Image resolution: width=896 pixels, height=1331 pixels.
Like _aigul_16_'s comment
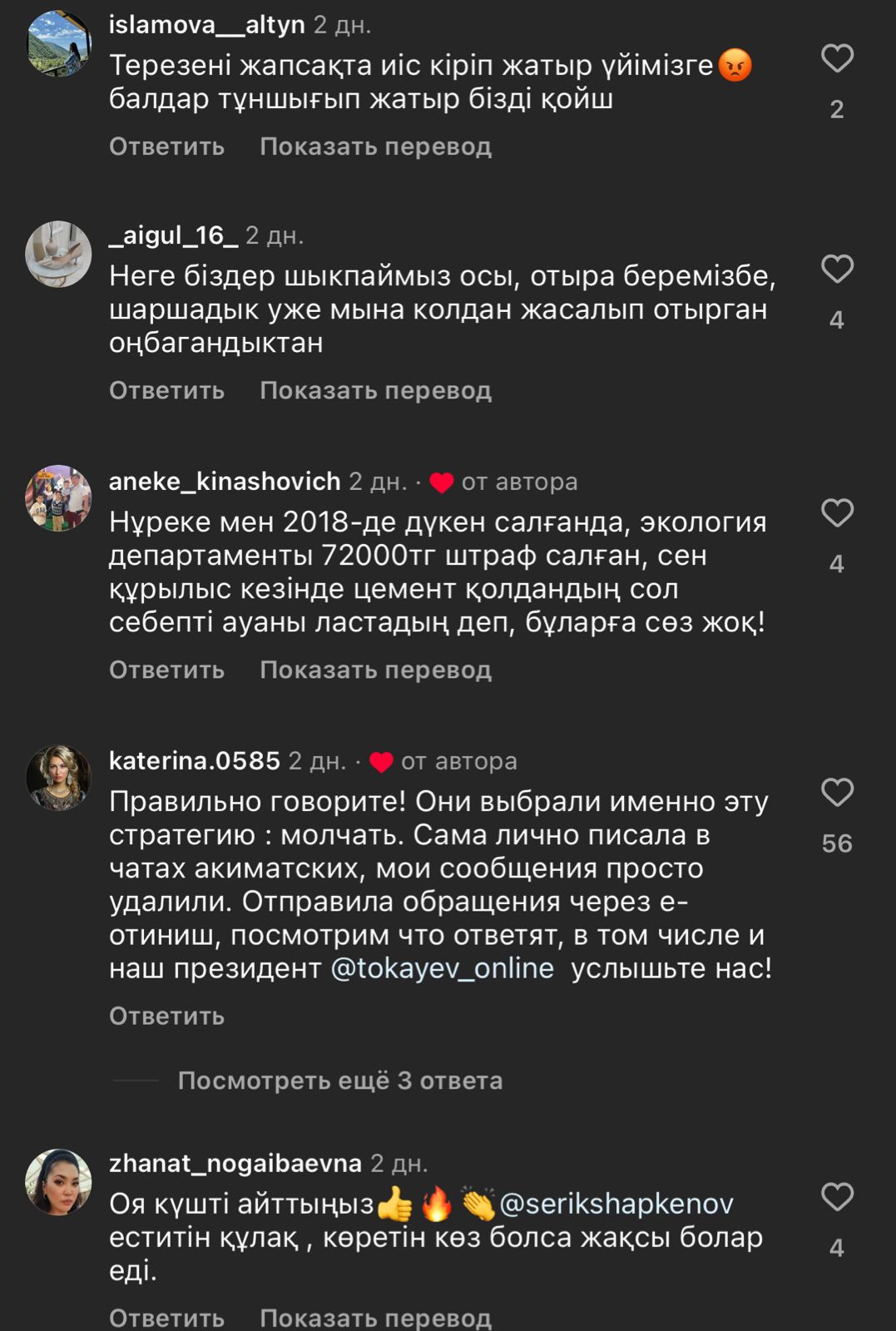[837, 269]
